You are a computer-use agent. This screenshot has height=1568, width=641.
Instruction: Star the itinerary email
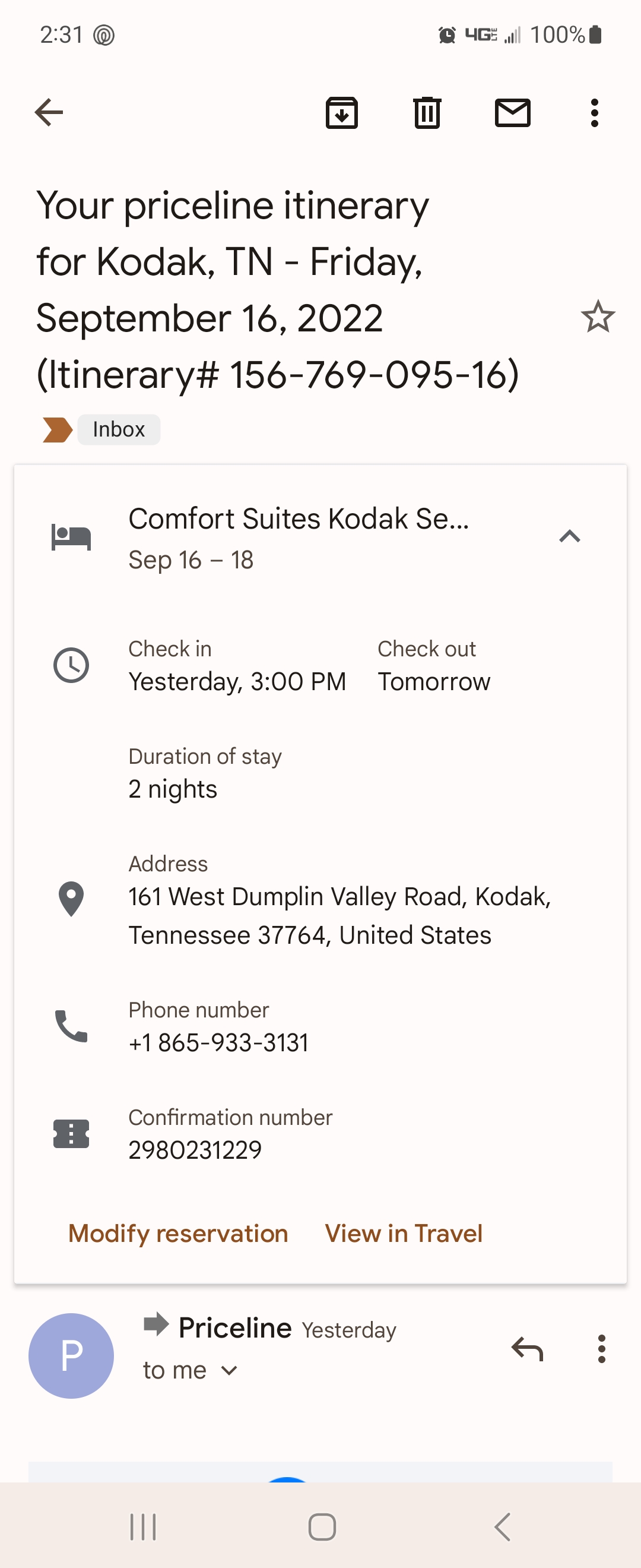(x=598, y=317)
